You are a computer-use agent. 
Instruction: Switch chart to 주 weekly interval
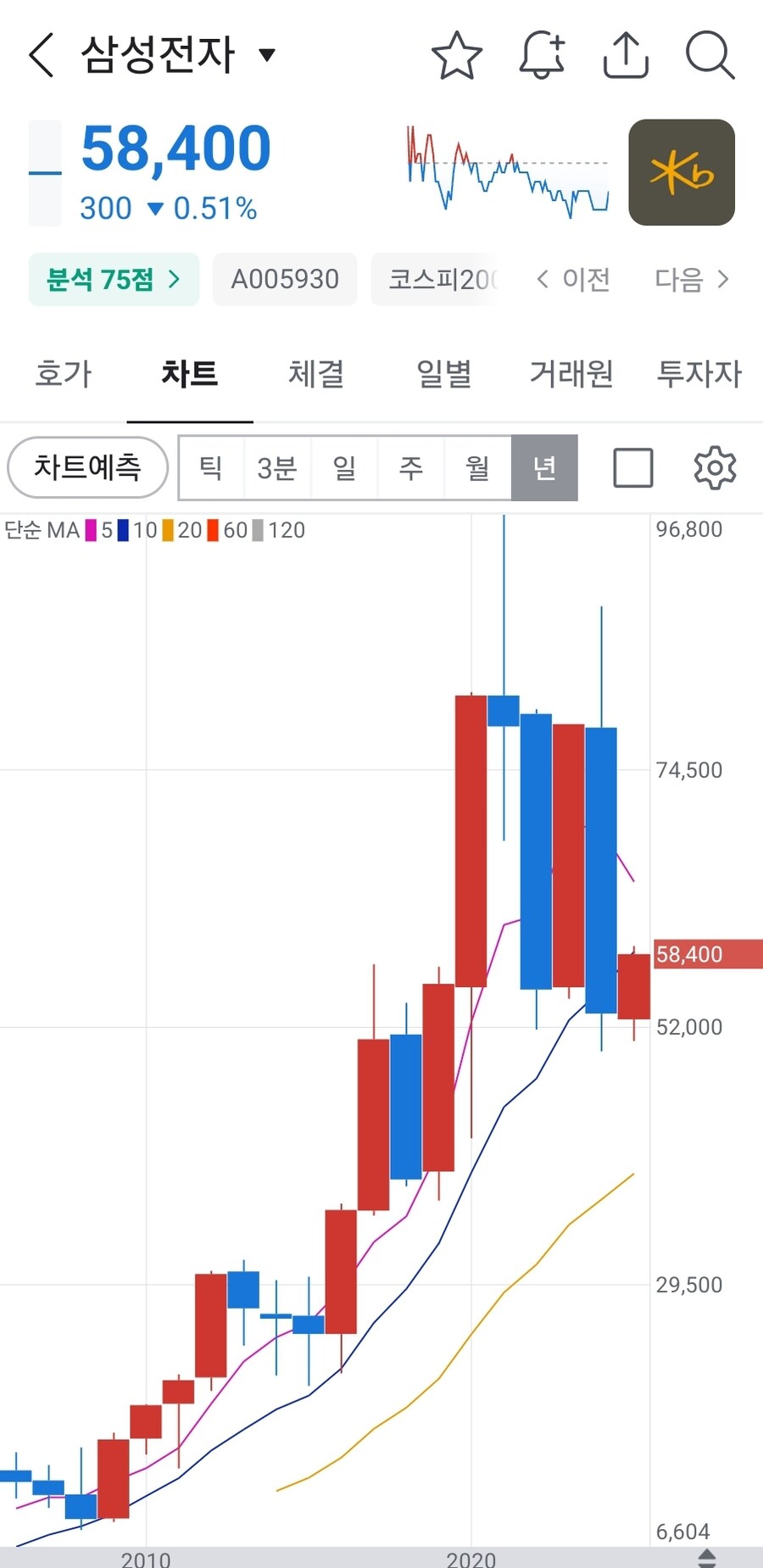pos(411,467)
